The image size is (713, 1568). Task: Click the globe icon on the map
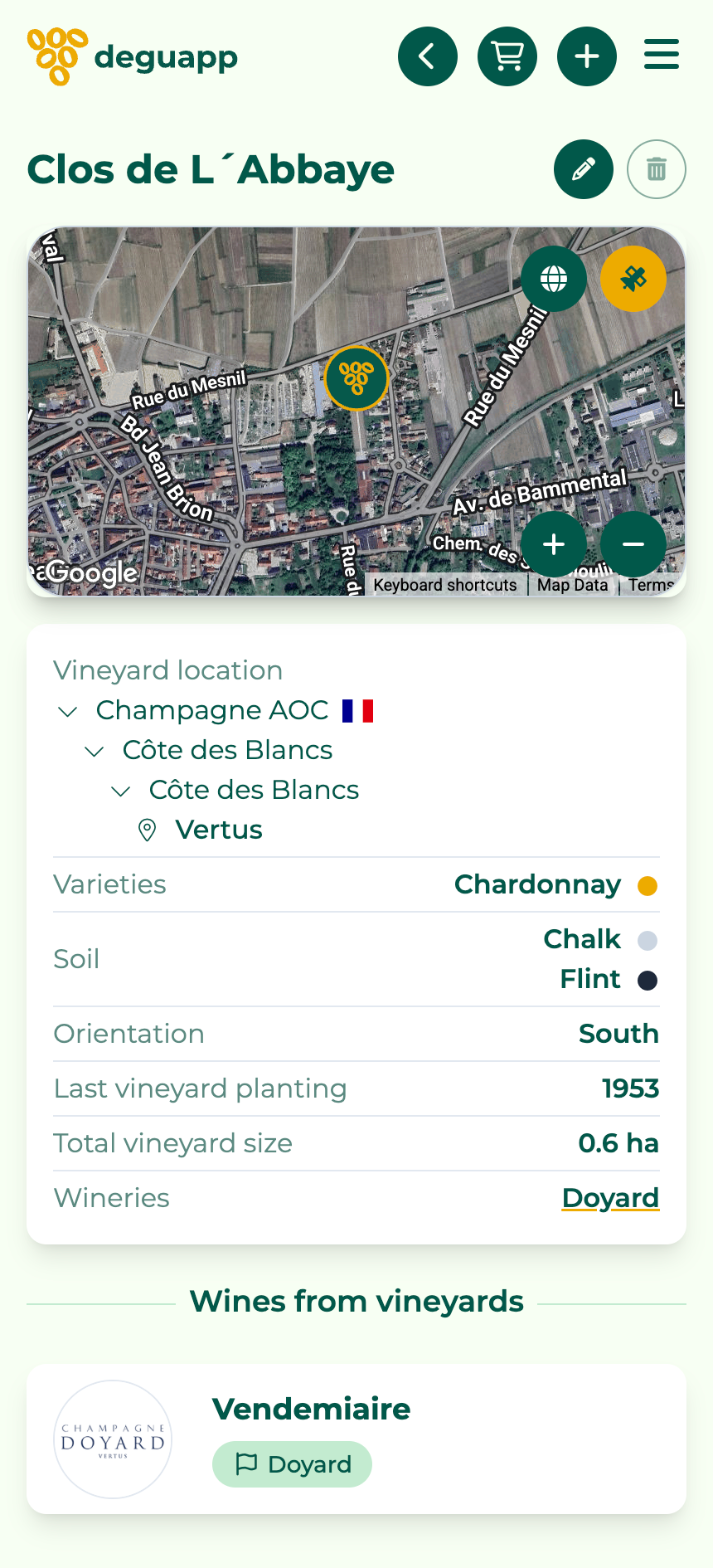coord(554,279)
